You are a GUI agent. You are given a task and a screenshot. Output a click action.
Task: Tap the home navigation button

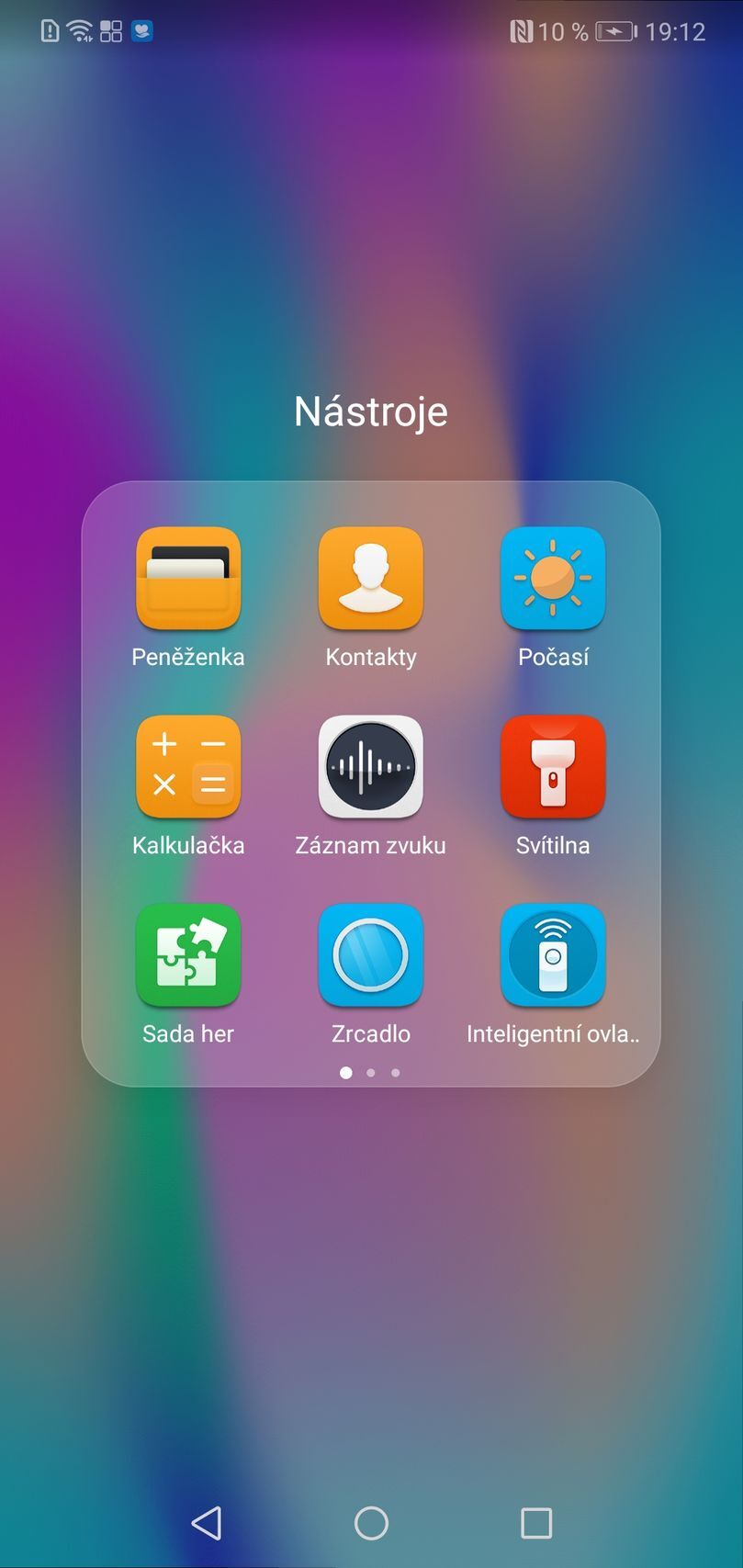pos(371,1522)
